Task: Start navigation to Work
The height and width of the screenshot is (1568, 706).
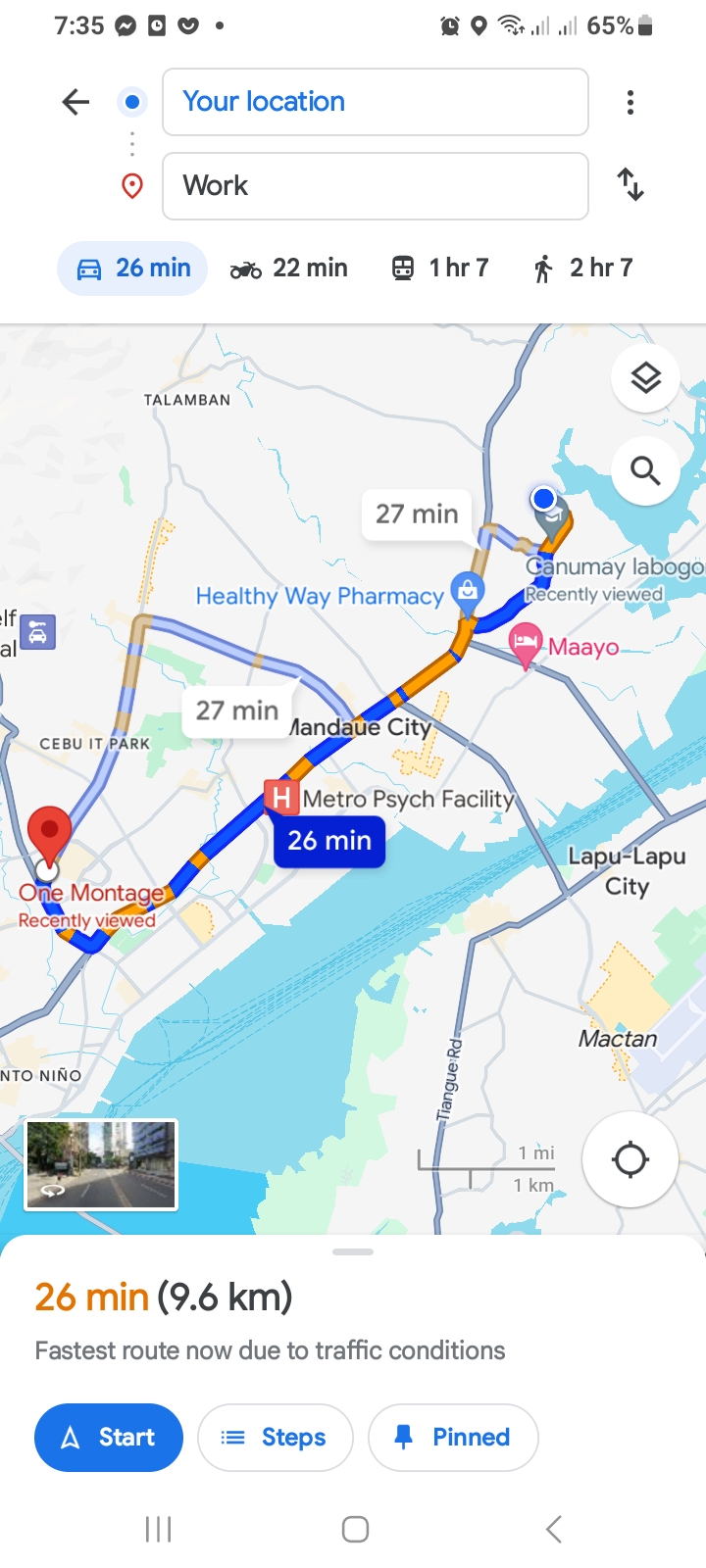Action: click(x=109, y=1438)
